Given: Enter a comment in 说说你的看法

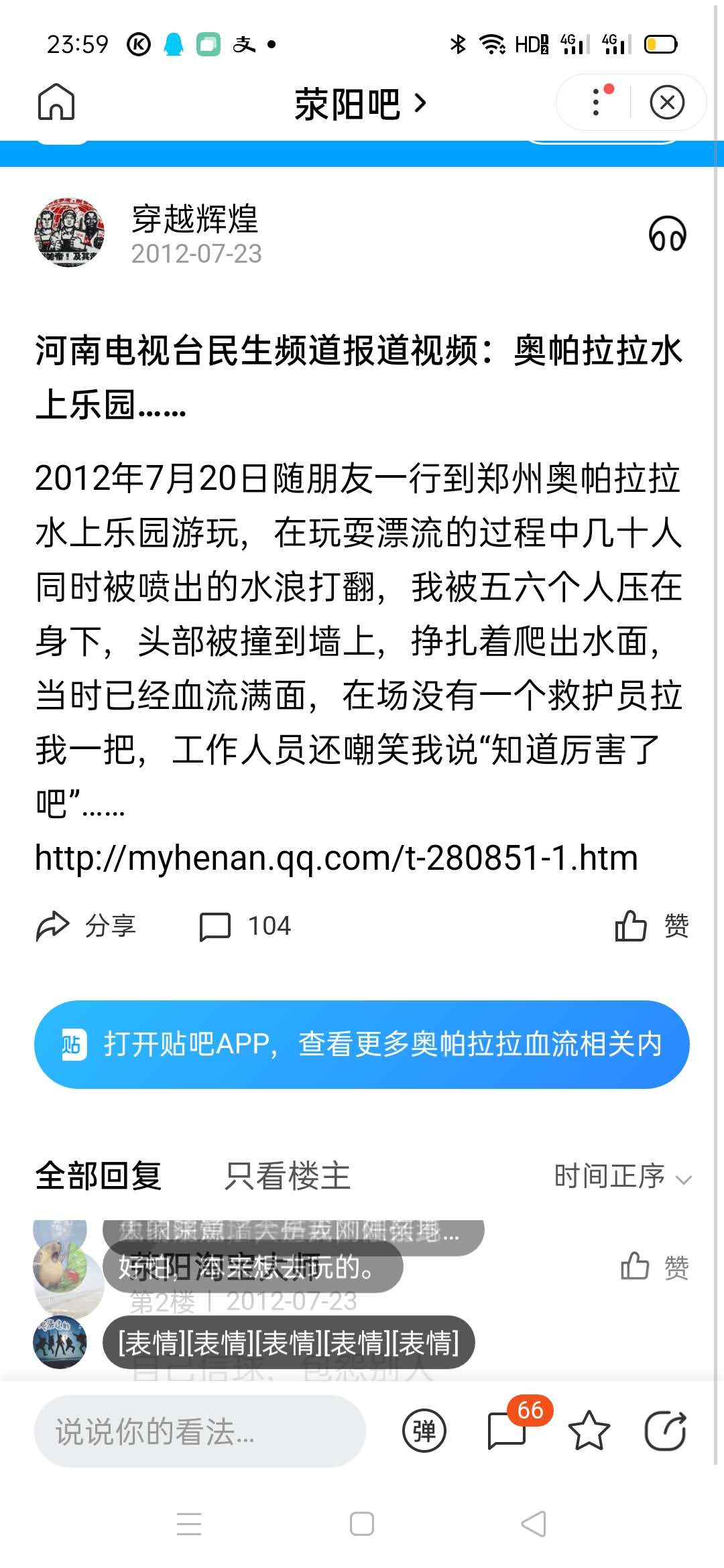Looking at the screenshot, I should point(200,1431).
